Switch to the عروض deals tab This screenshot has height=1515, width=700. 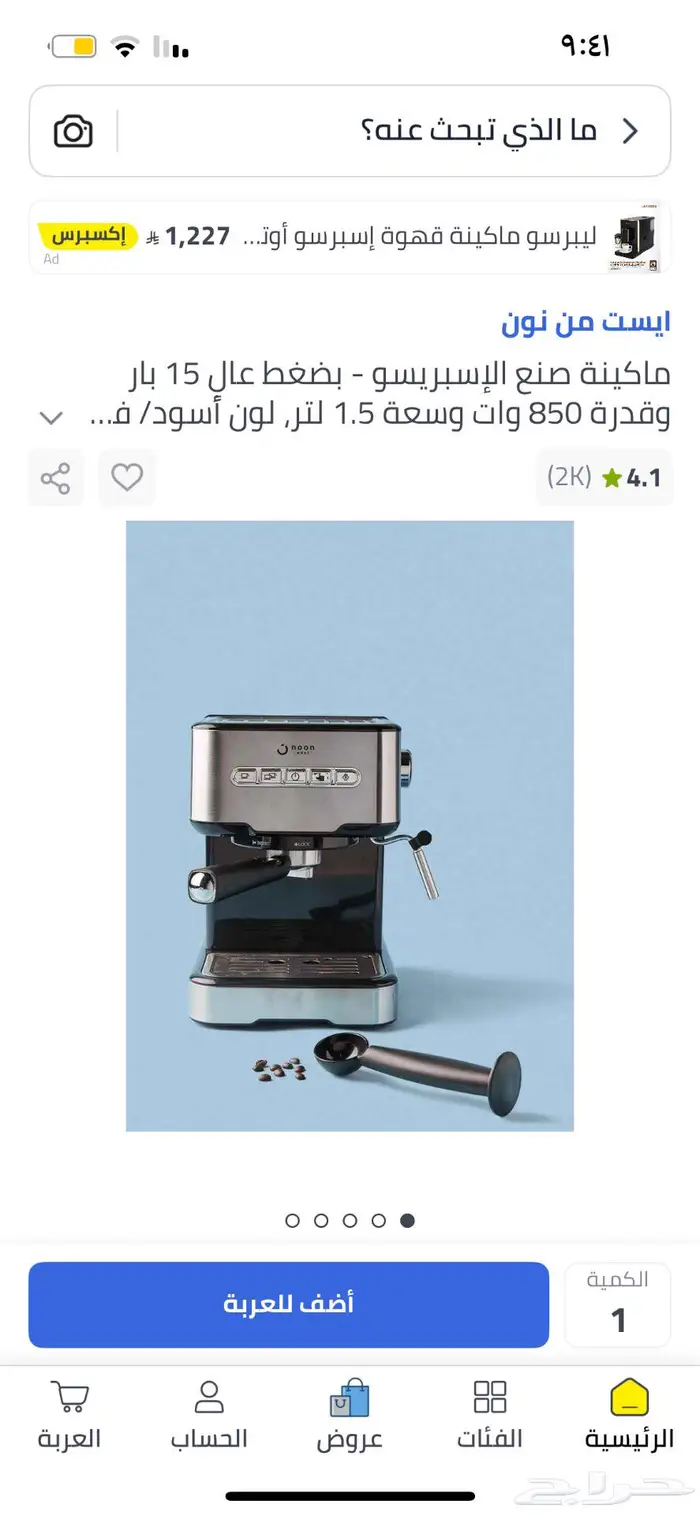350,1415
